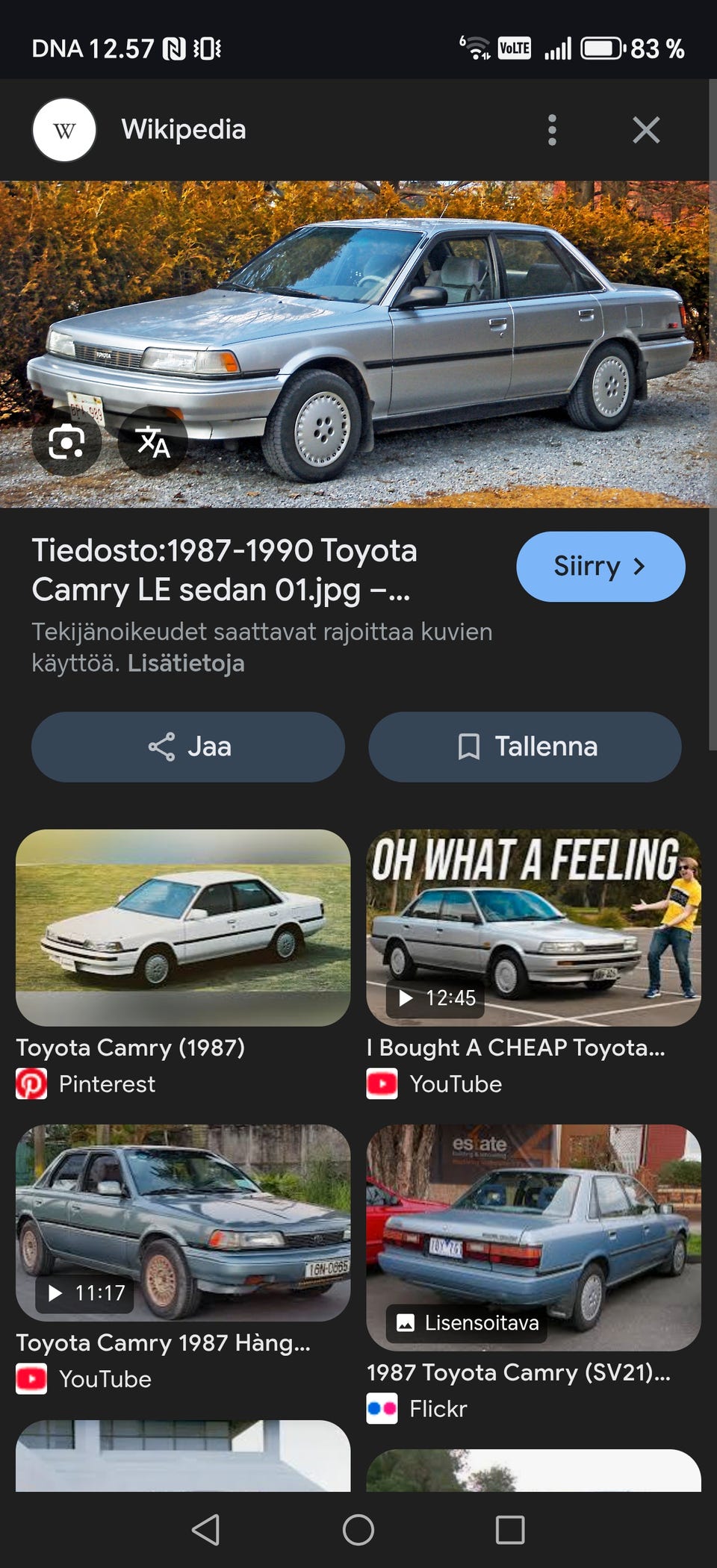Go to the home screen

358,1529
